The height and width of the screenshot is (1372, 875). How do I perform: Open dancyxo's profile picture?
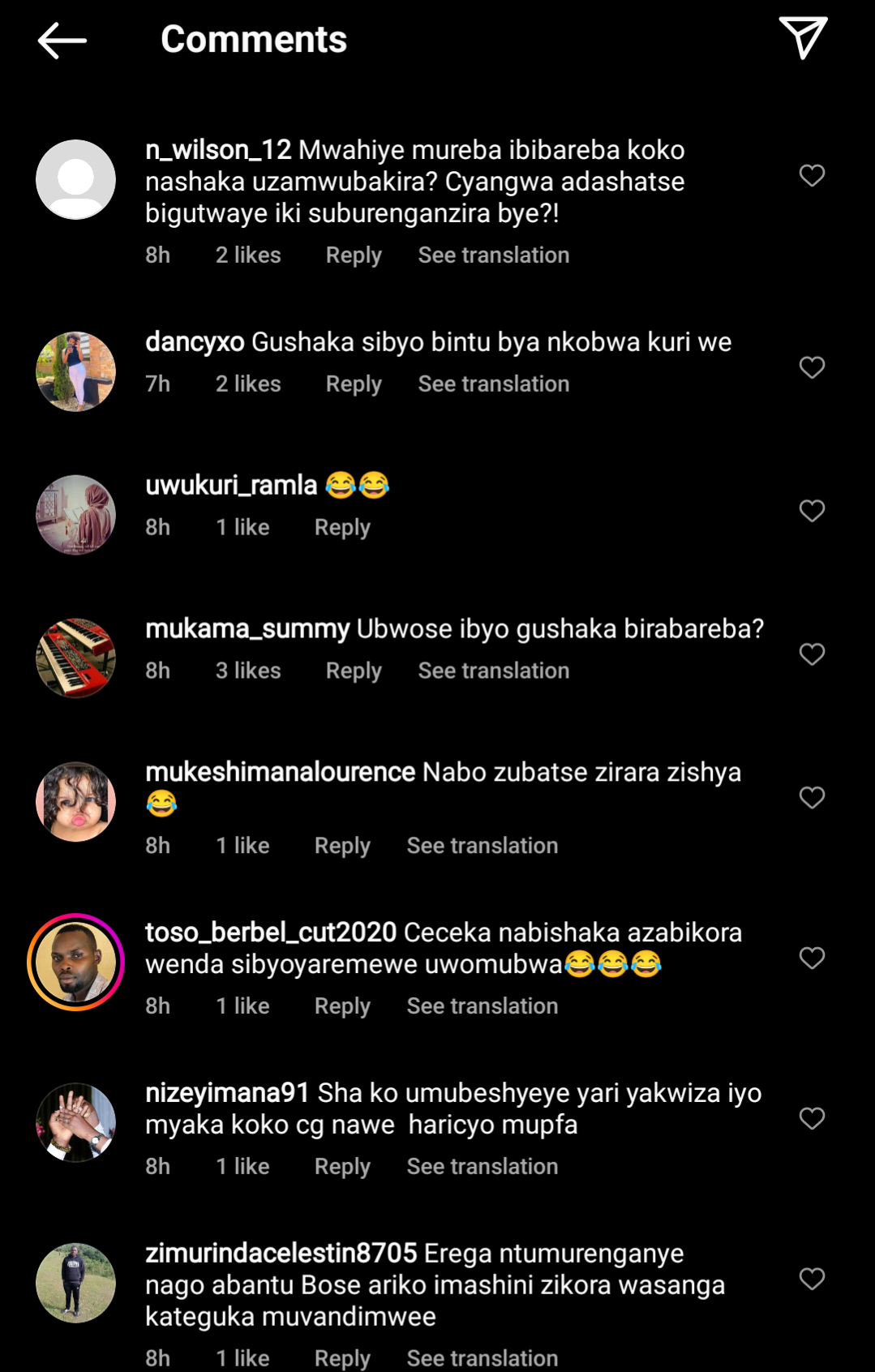coord(76,371)
